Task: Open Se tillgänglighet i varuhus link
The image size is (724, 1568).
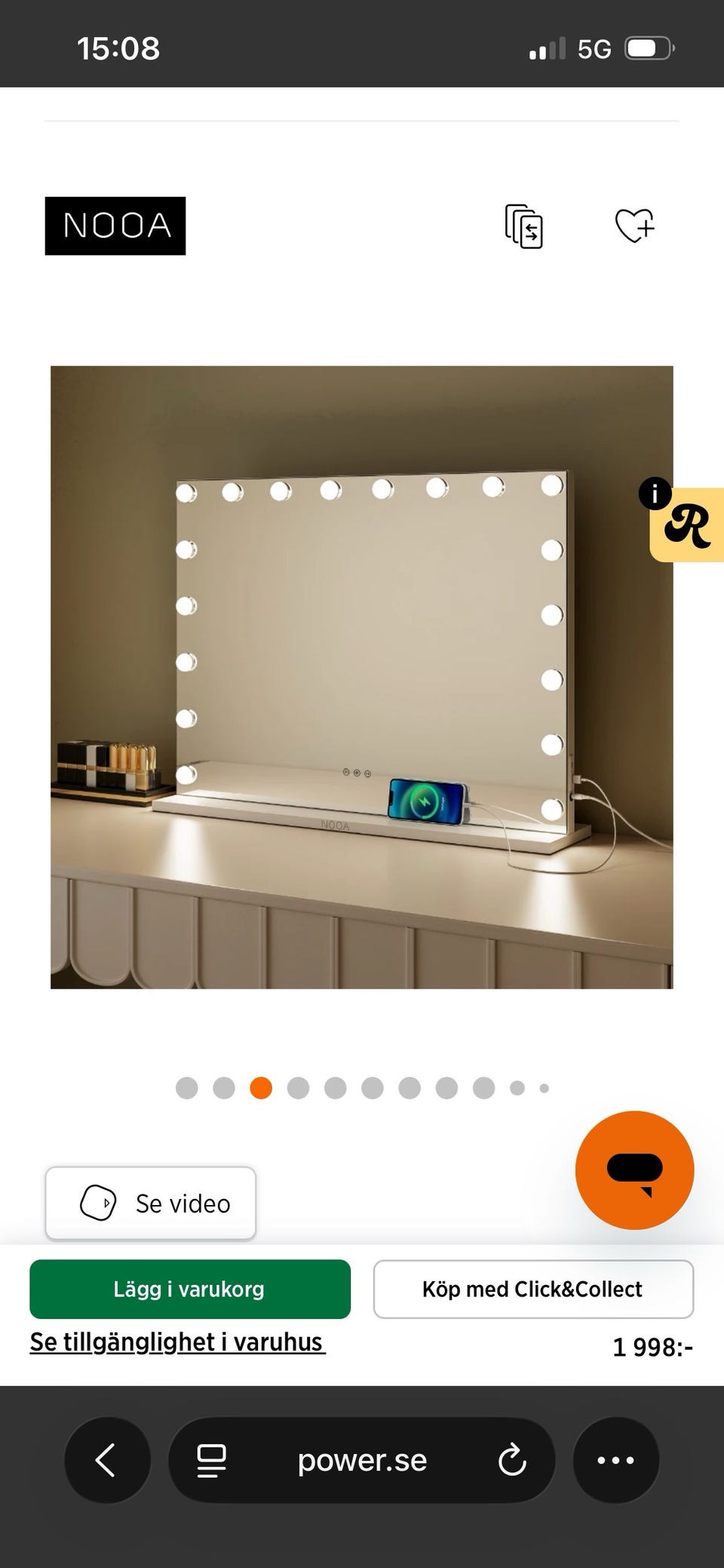Action: coord(177,1342)
